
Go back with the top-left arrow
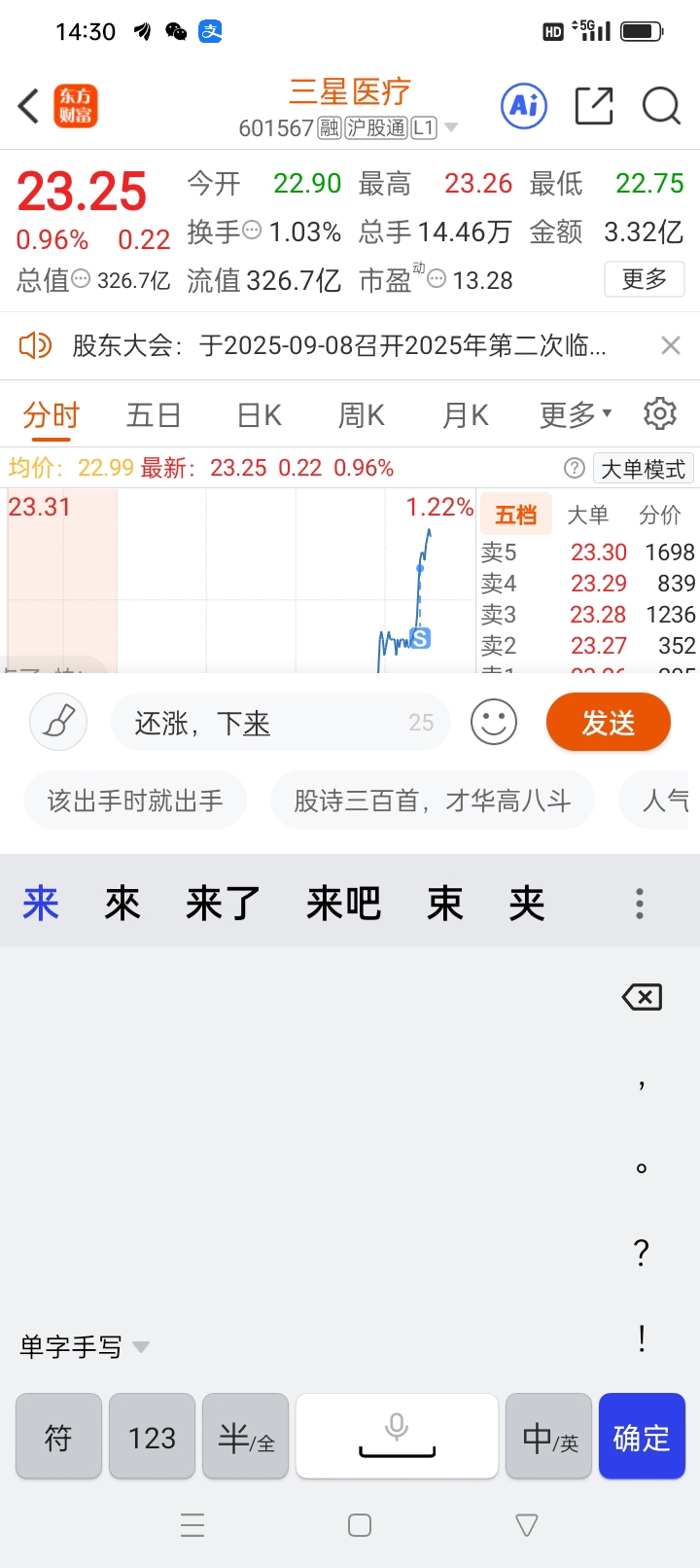[28, 106]
